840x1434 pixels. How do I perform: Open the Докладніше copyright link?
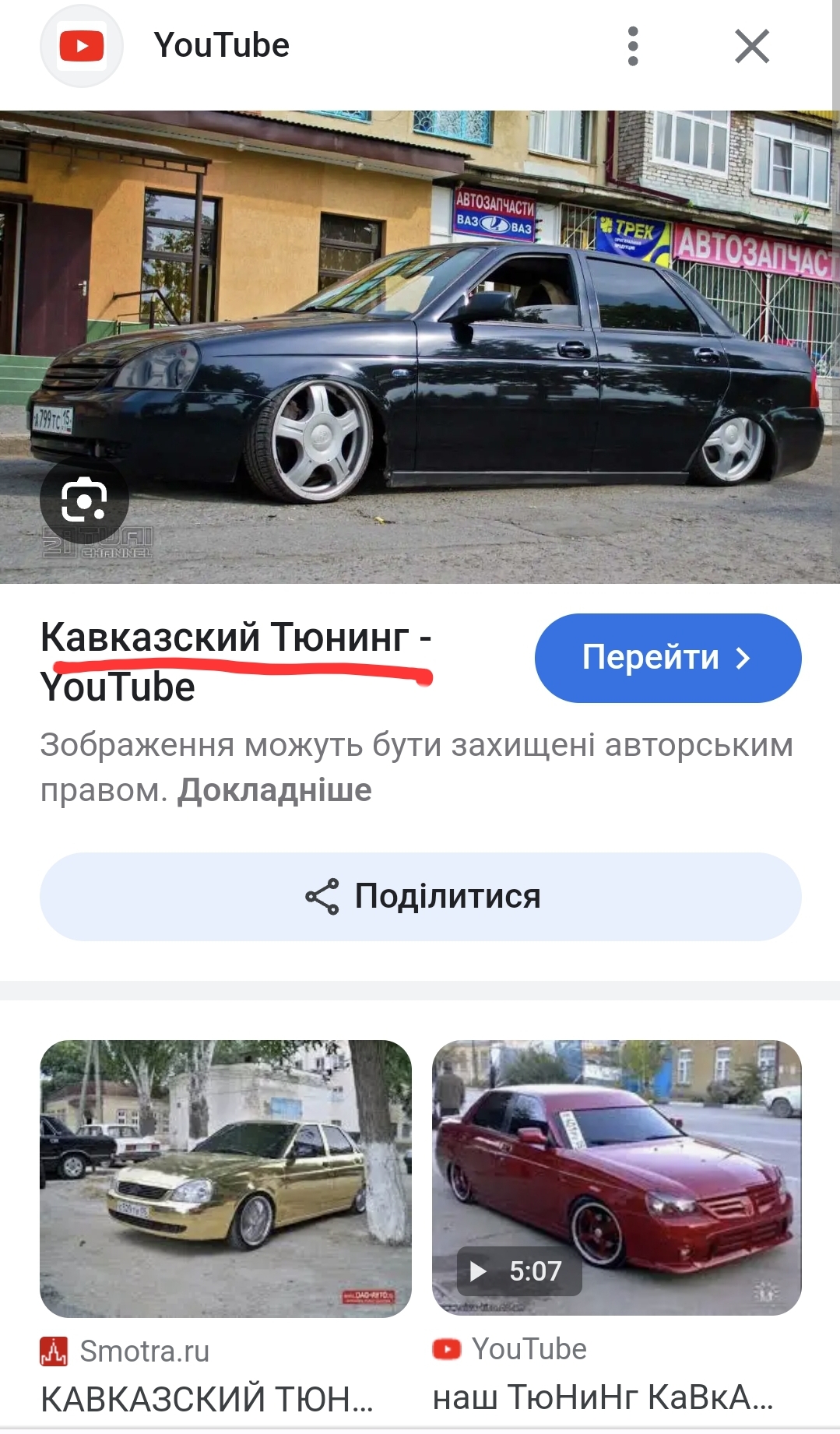274,790
